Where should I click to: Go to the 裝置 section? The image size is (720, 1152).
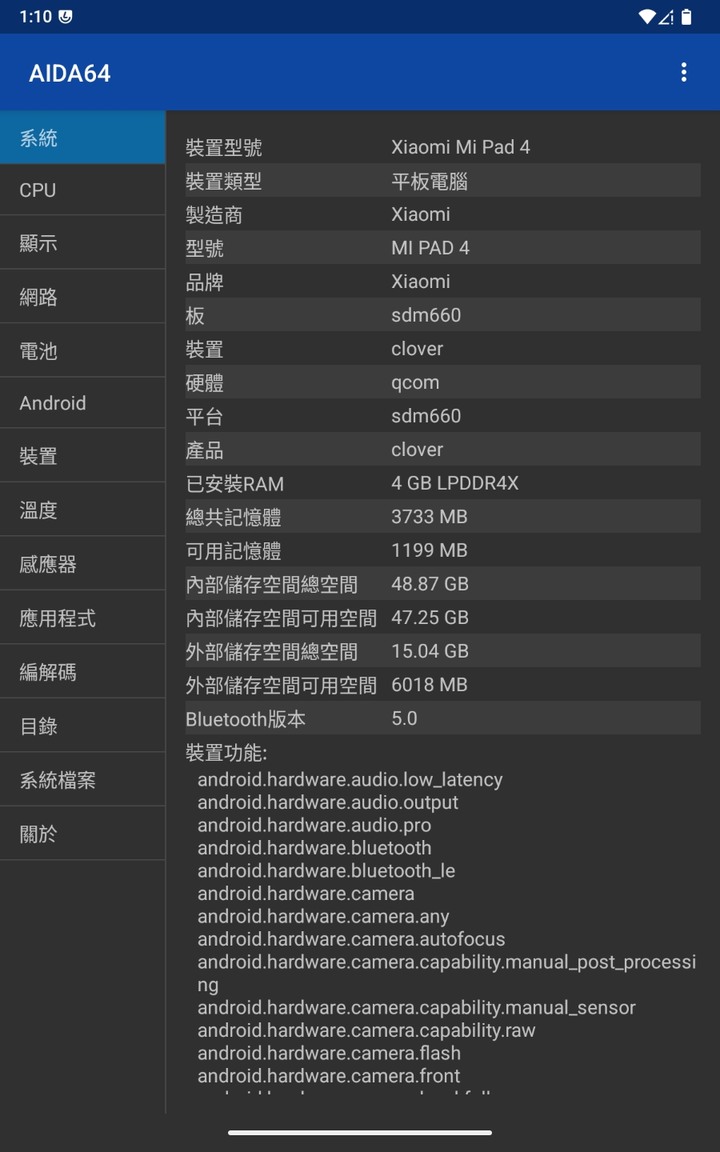82,456
